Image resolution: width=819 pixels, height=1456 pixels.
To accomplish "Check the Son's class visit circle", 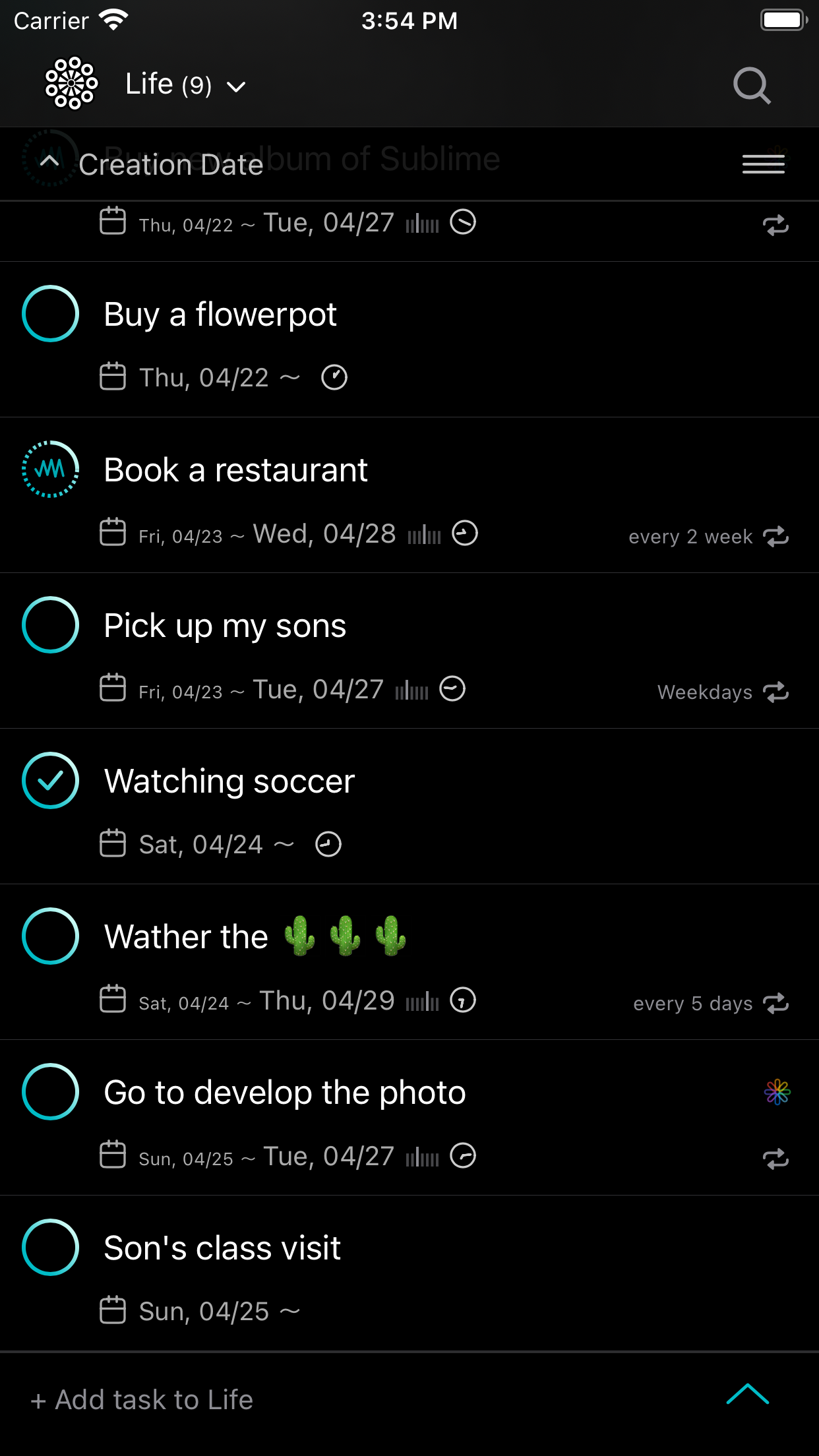I will [50, 1248].
